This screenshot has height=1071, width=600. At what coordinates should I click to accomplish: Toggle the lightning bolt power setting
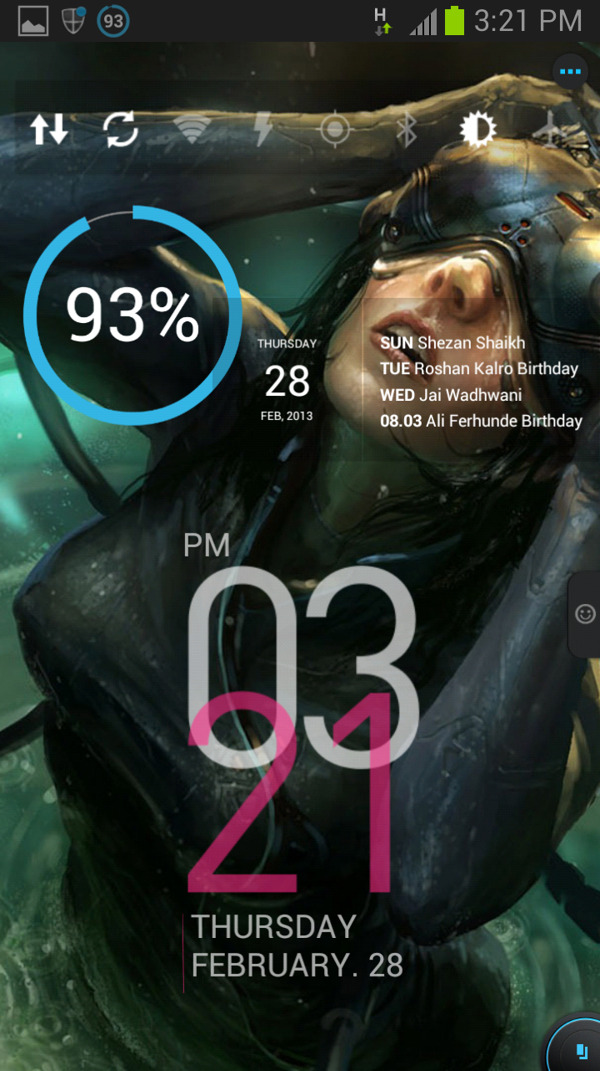click(x=263, y=130)
